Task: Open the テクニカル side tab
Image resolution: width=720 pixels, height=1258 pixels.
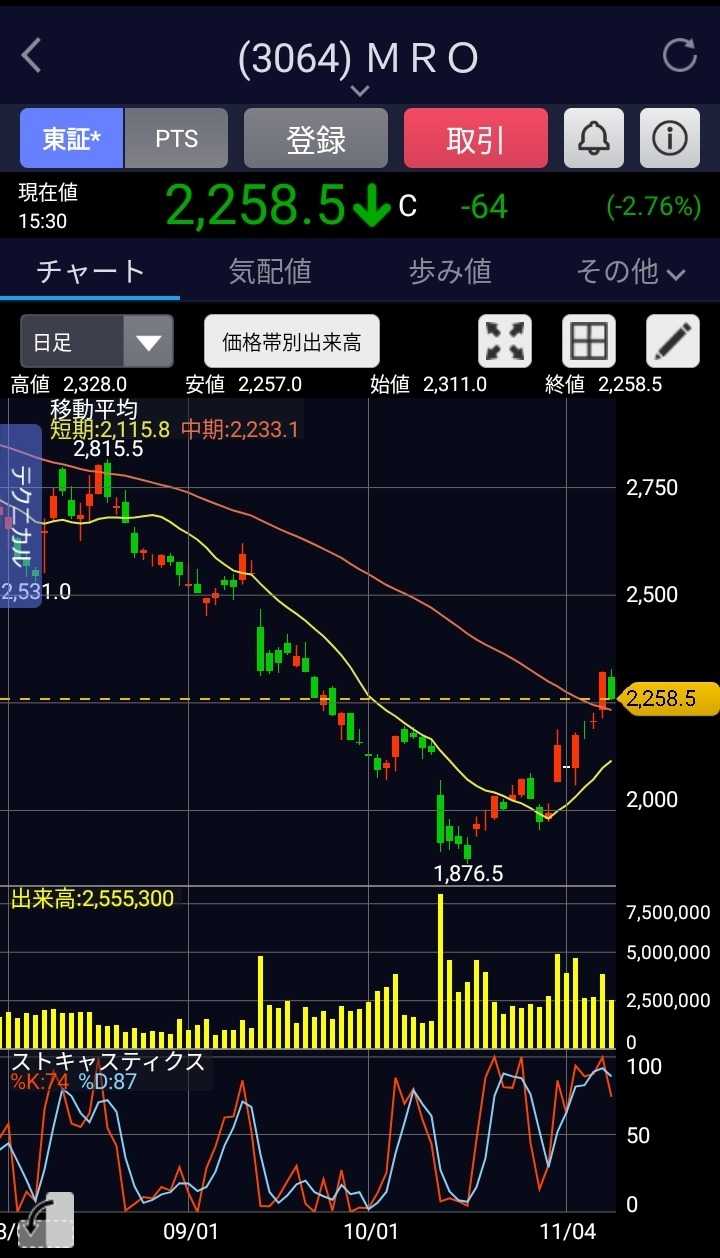Action: [x=20, y=515]
